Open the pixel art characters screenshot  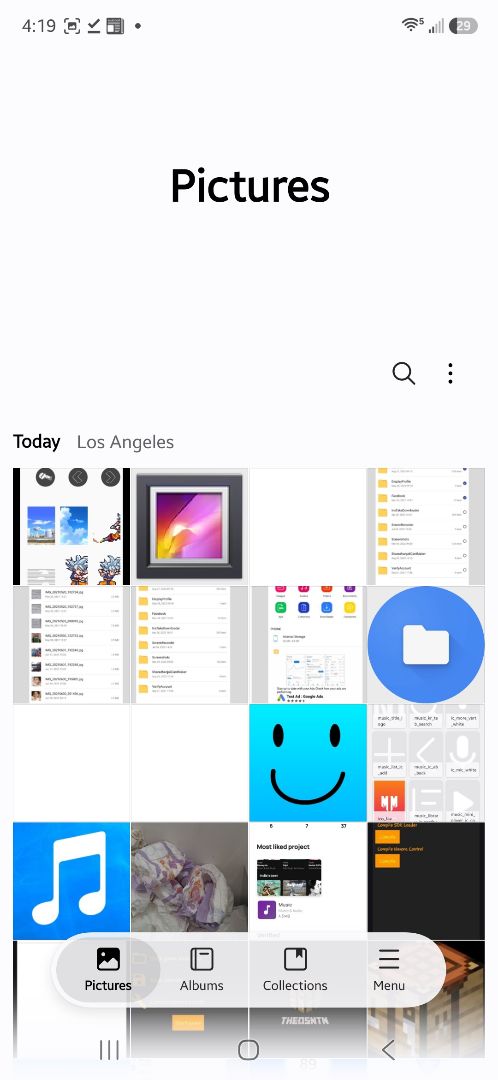(x=72, y=526)
